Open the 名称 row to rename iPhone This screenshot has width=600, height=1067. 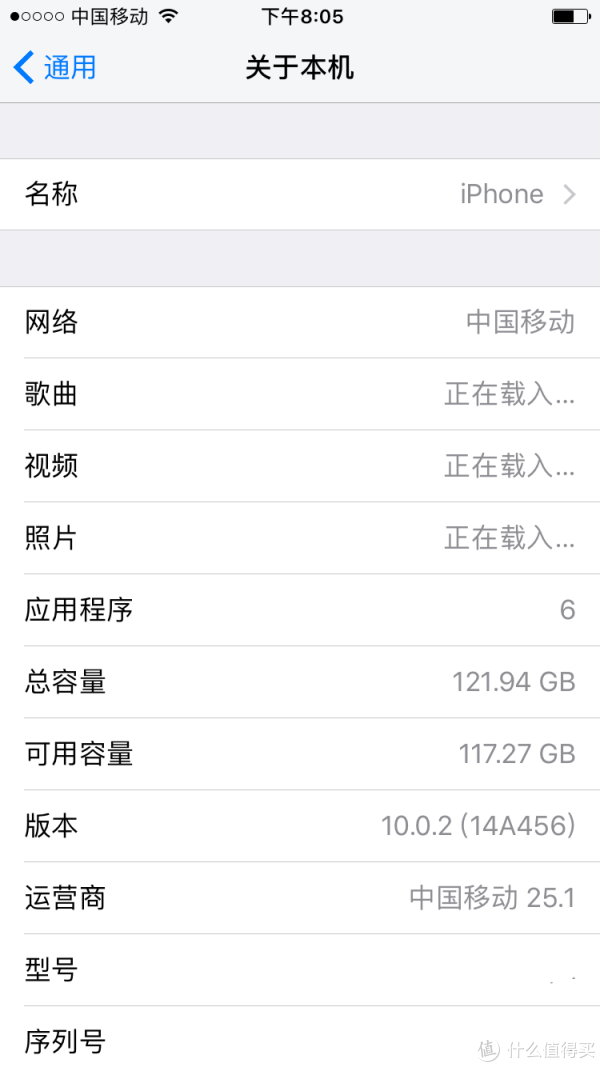click(300, 195)
